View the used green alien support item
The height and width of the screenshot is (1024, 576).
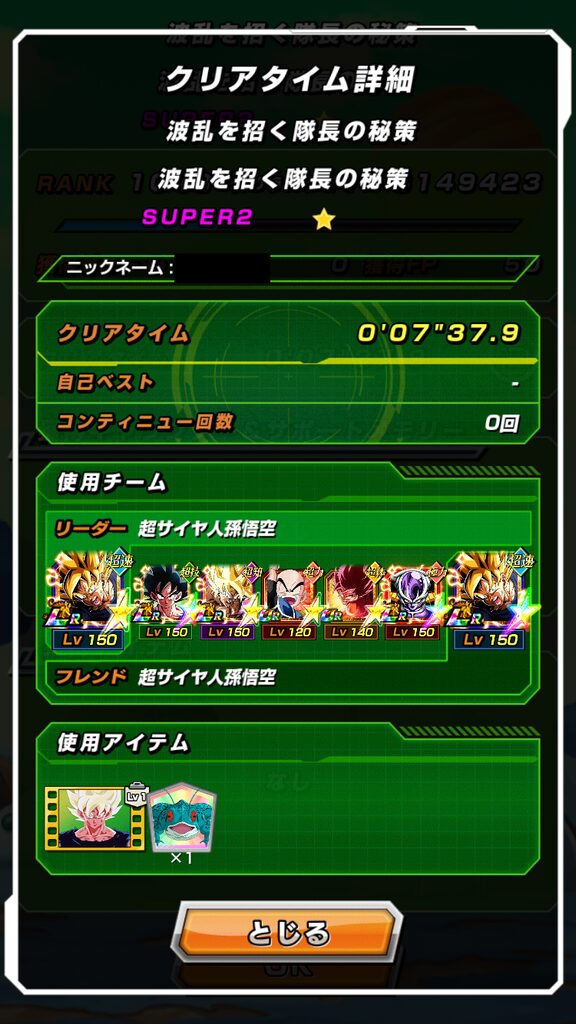pyautogui.click(x=182, y=818)
